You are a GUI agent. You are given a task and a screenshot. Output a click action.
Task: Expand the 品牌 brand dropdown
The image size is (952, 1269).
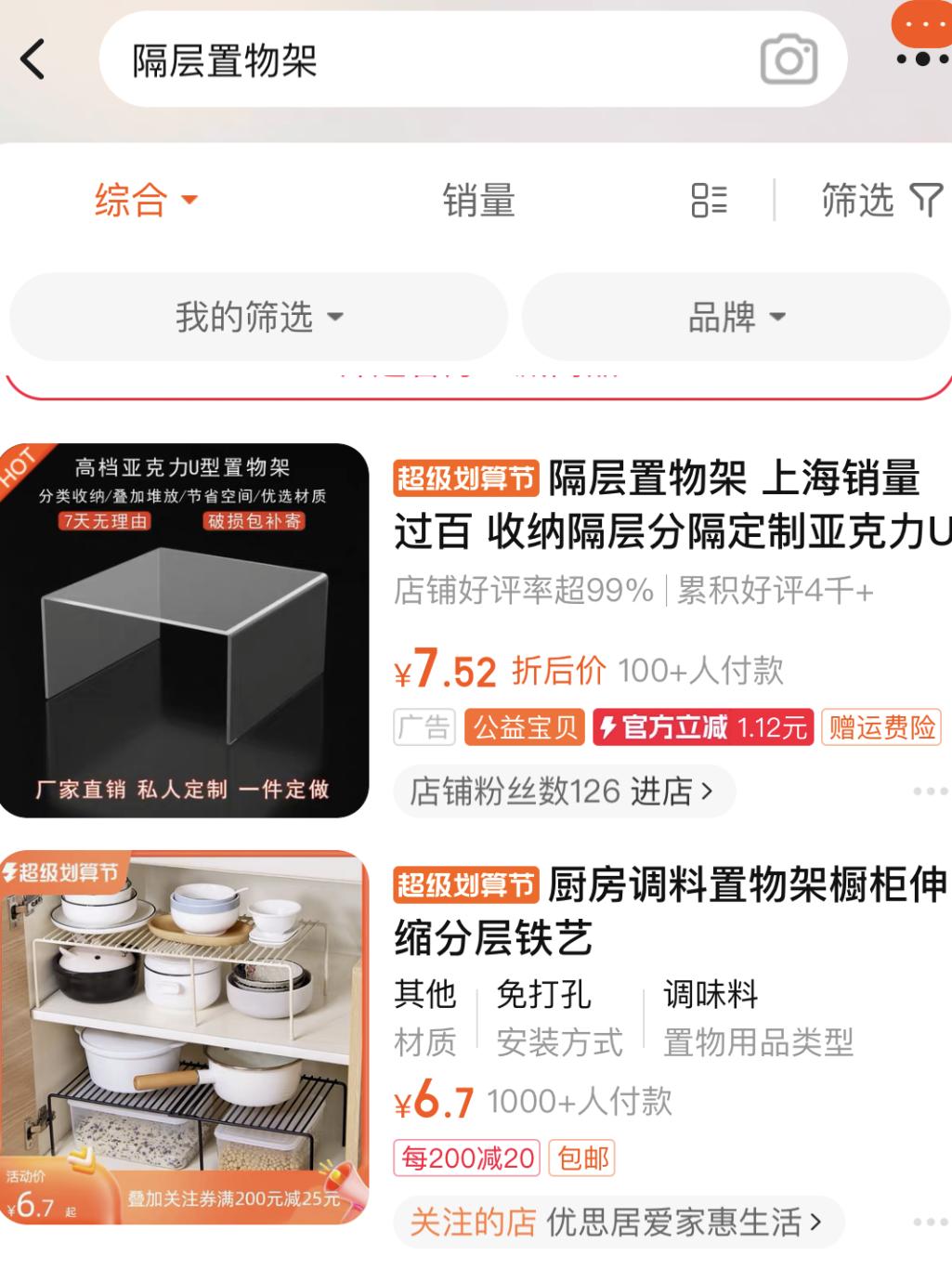(735, 316)
